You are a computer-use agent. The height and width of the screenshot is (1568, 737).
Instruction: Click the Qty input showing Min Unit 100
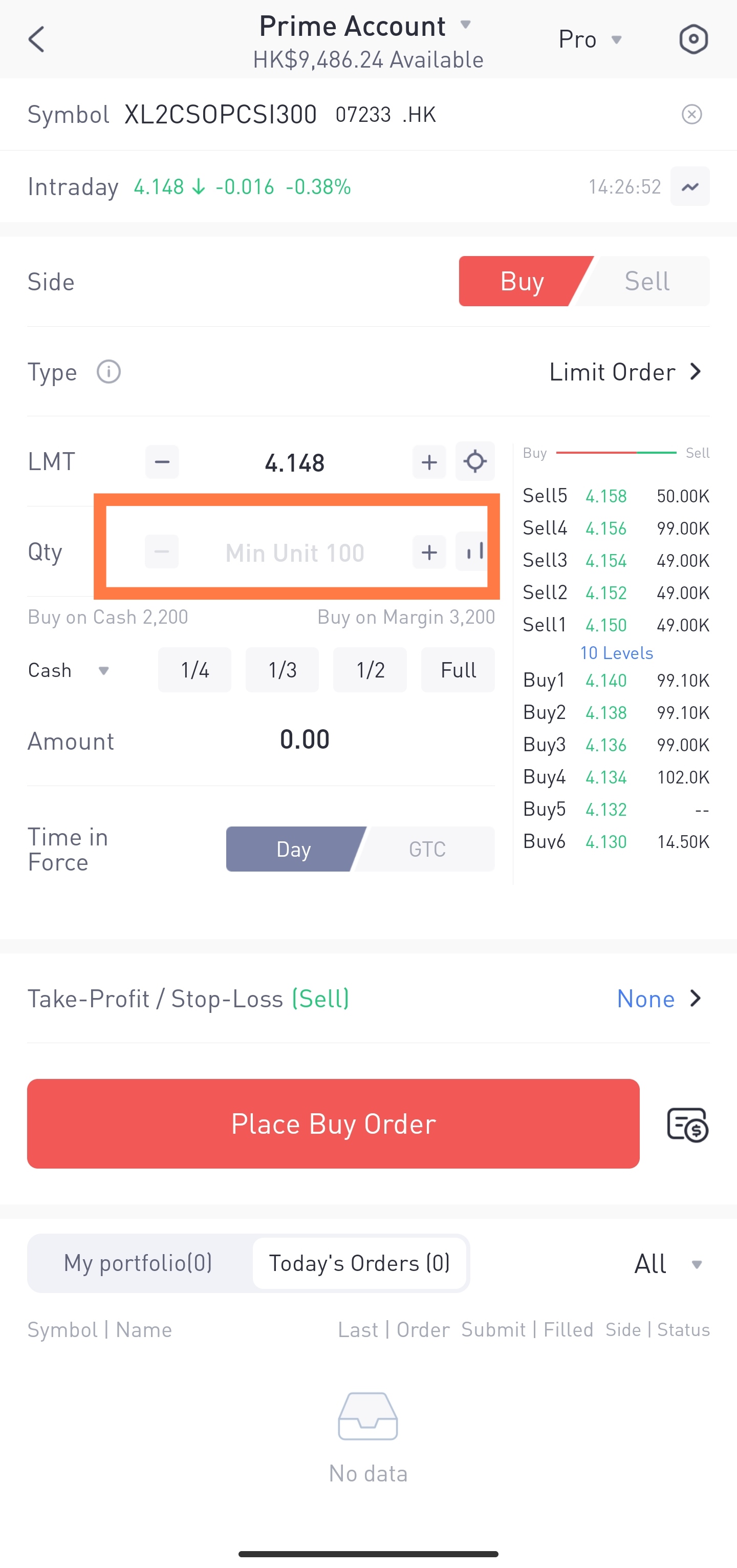(x=295, y=552)
